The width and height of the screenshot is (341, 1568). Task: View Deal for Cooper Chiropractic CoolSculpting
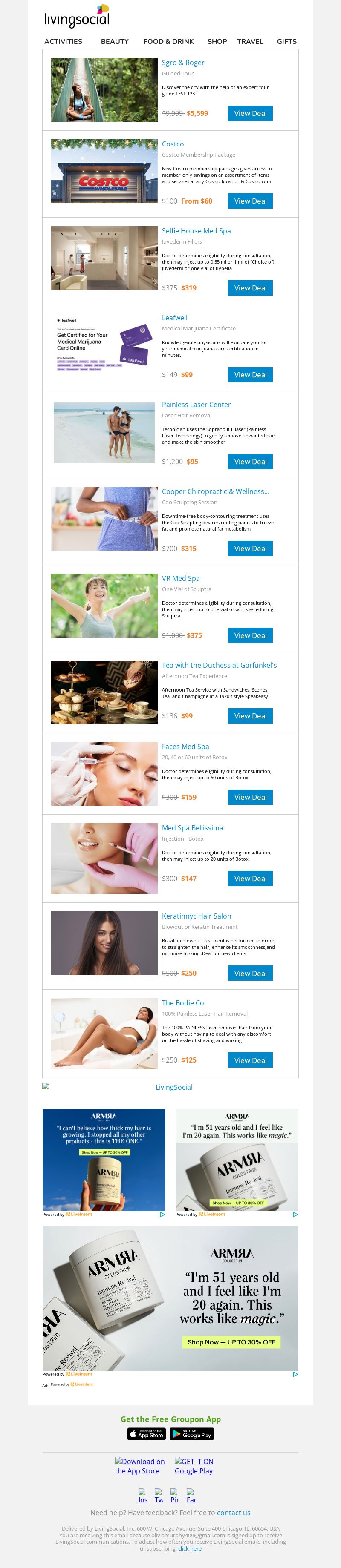pyautogui.click(x=250, y=549)
